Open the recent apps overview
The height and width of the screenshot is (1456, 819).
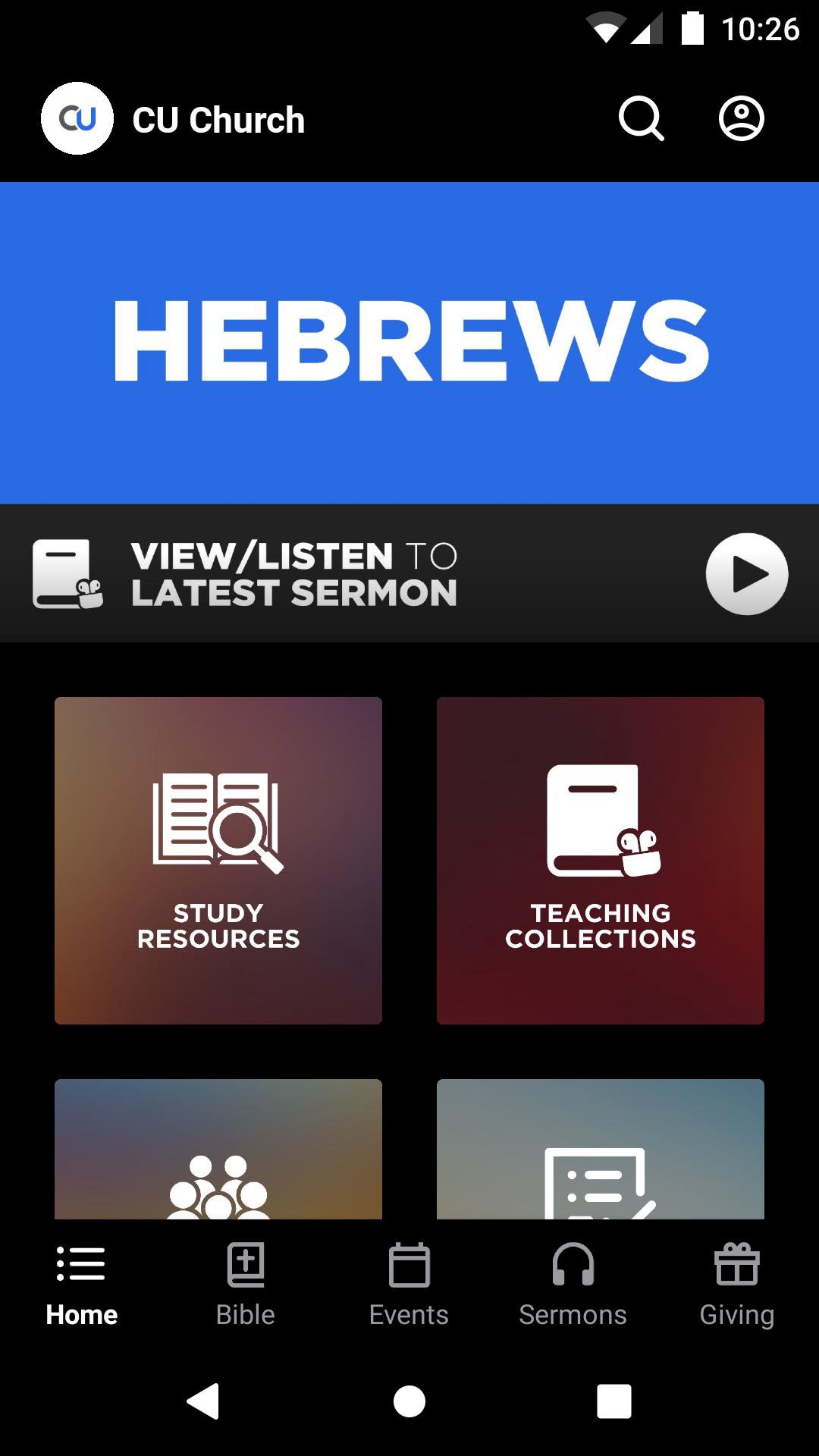click(613, 1401)
